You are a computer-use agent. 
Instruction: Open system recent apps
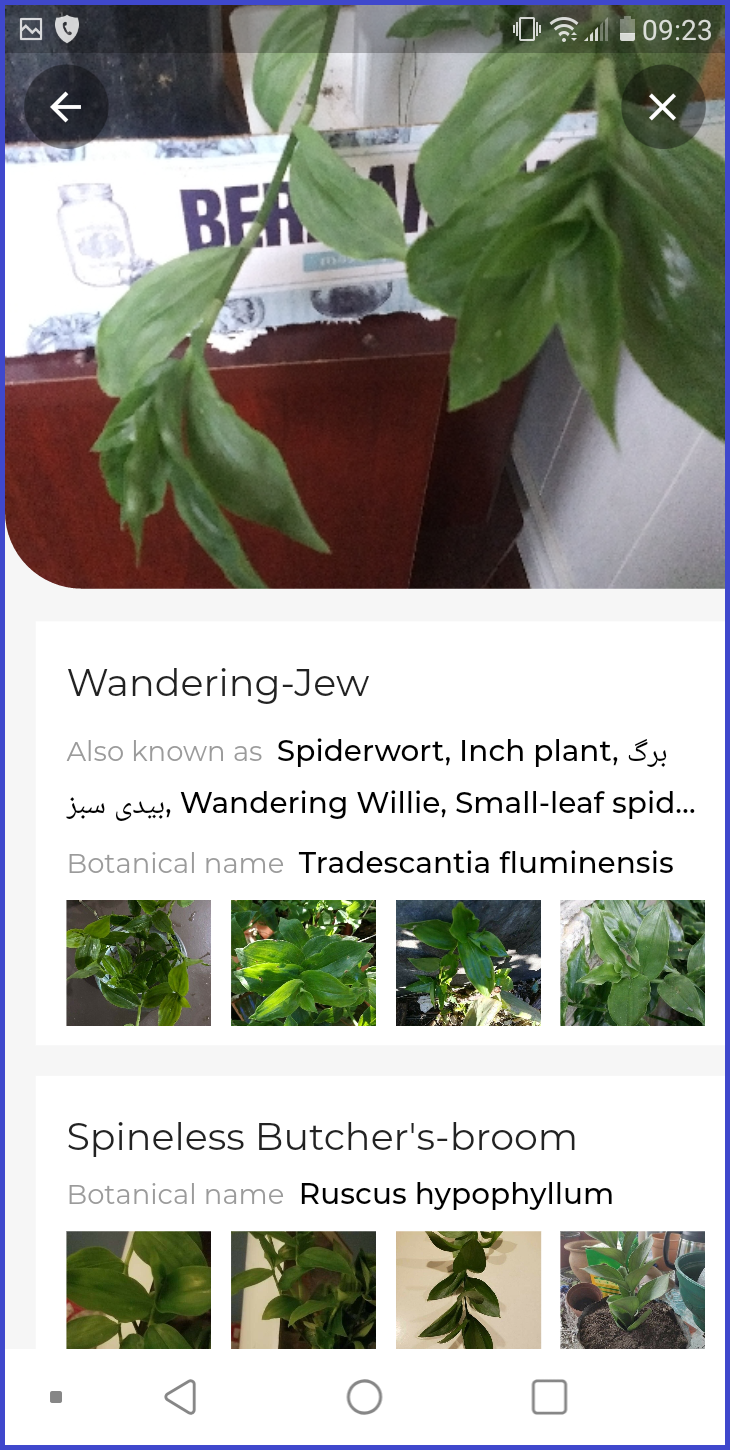tap(549, 1397)
